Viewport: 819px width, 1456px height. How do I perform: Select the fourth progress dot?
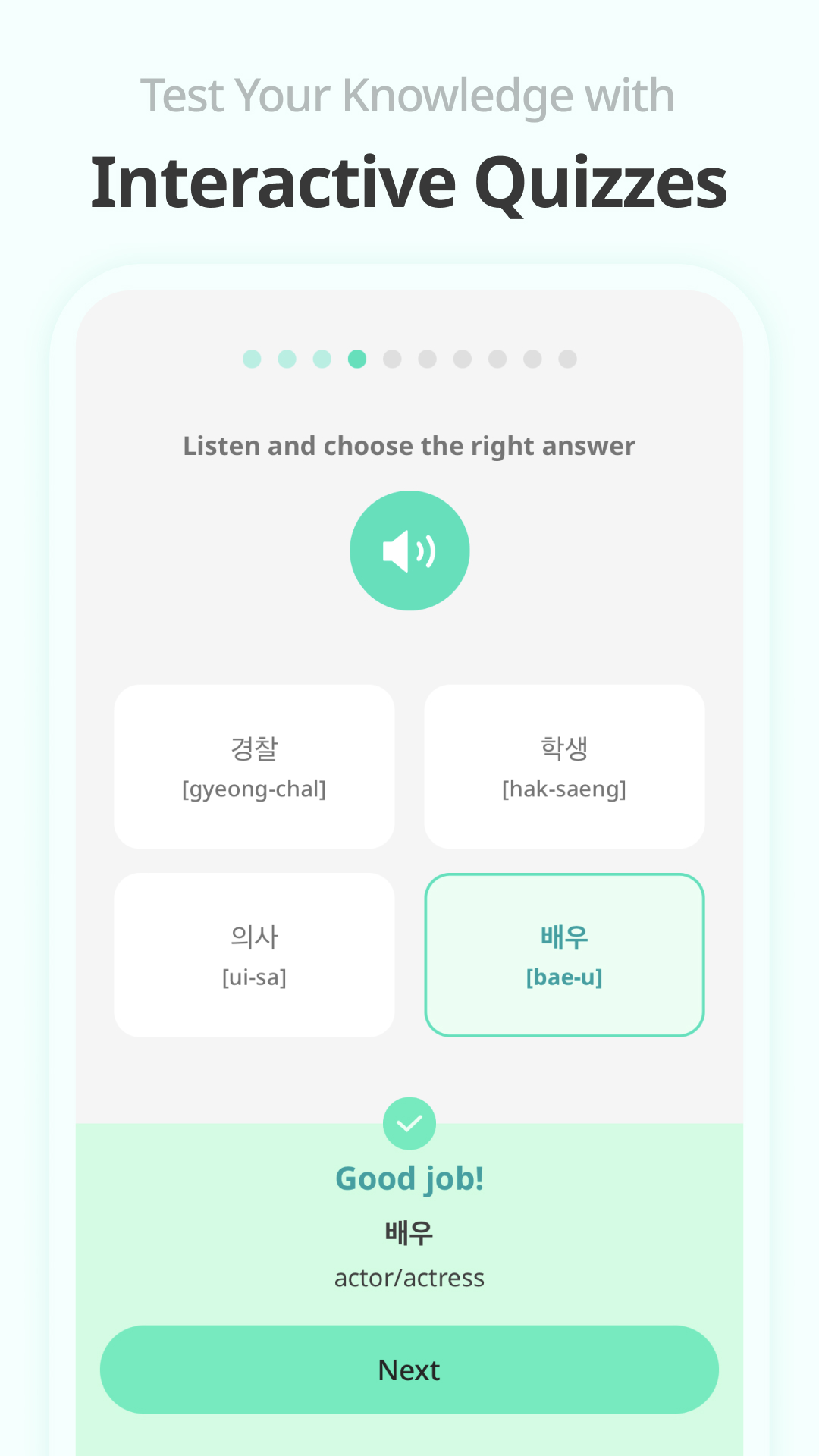357,359
